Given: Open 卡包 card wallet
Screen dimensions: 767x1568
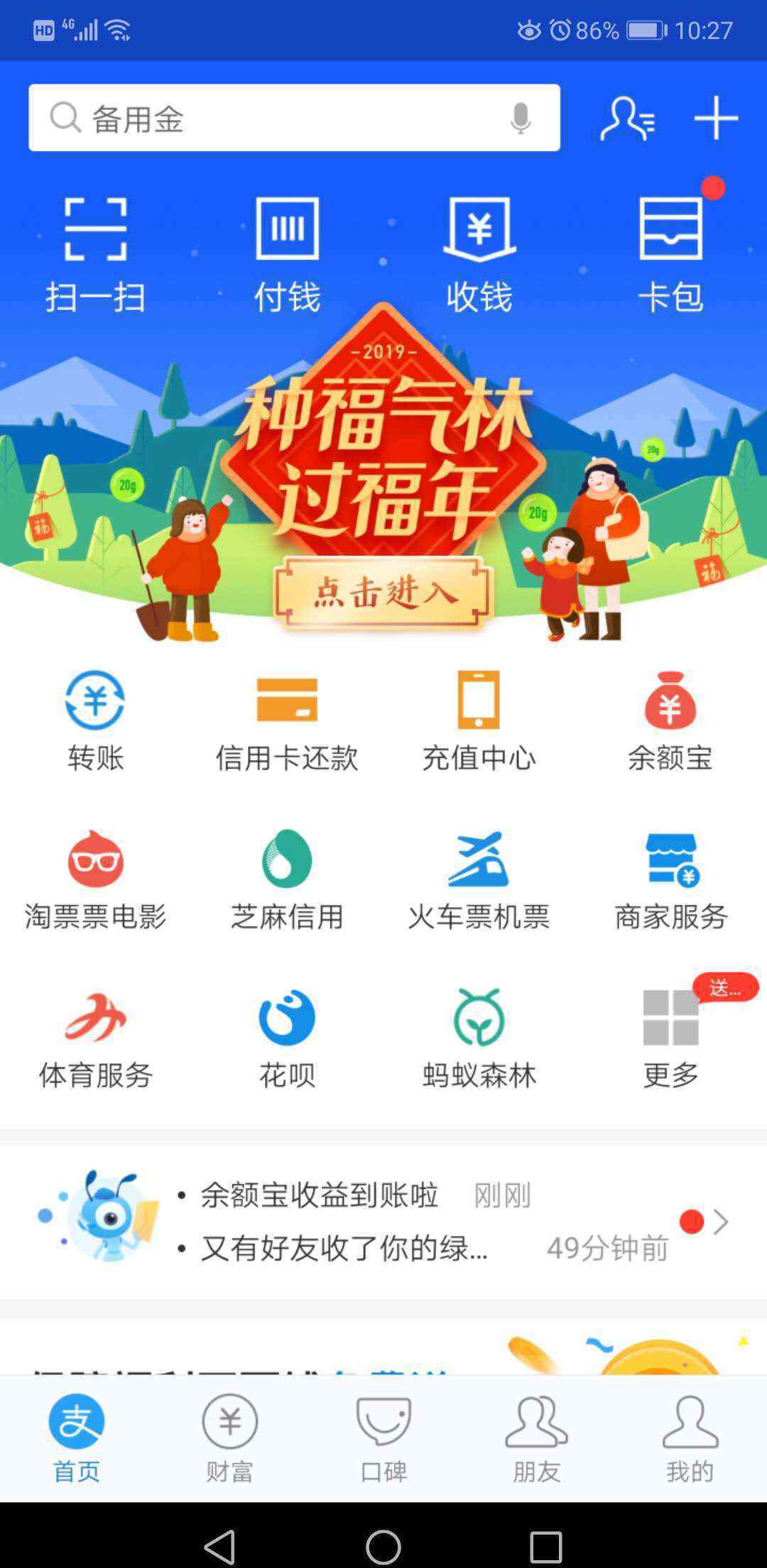Looking at the screenshot, I should pyautogui.click(x=671, y=253).
